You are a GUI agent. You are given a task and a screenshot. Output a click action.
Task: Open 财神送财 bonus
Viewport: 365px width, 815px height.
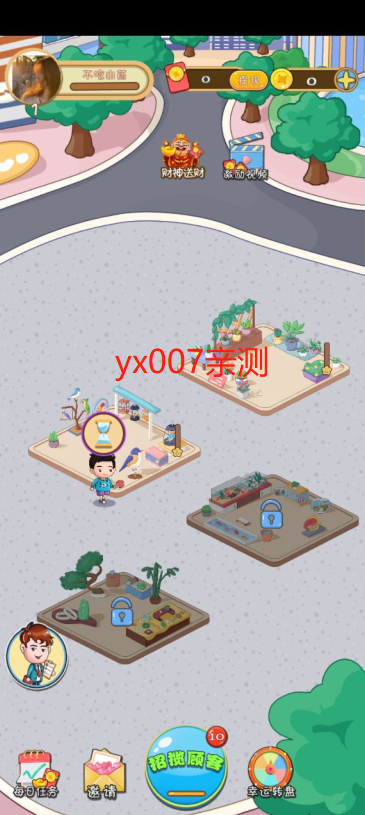[182, 156]
